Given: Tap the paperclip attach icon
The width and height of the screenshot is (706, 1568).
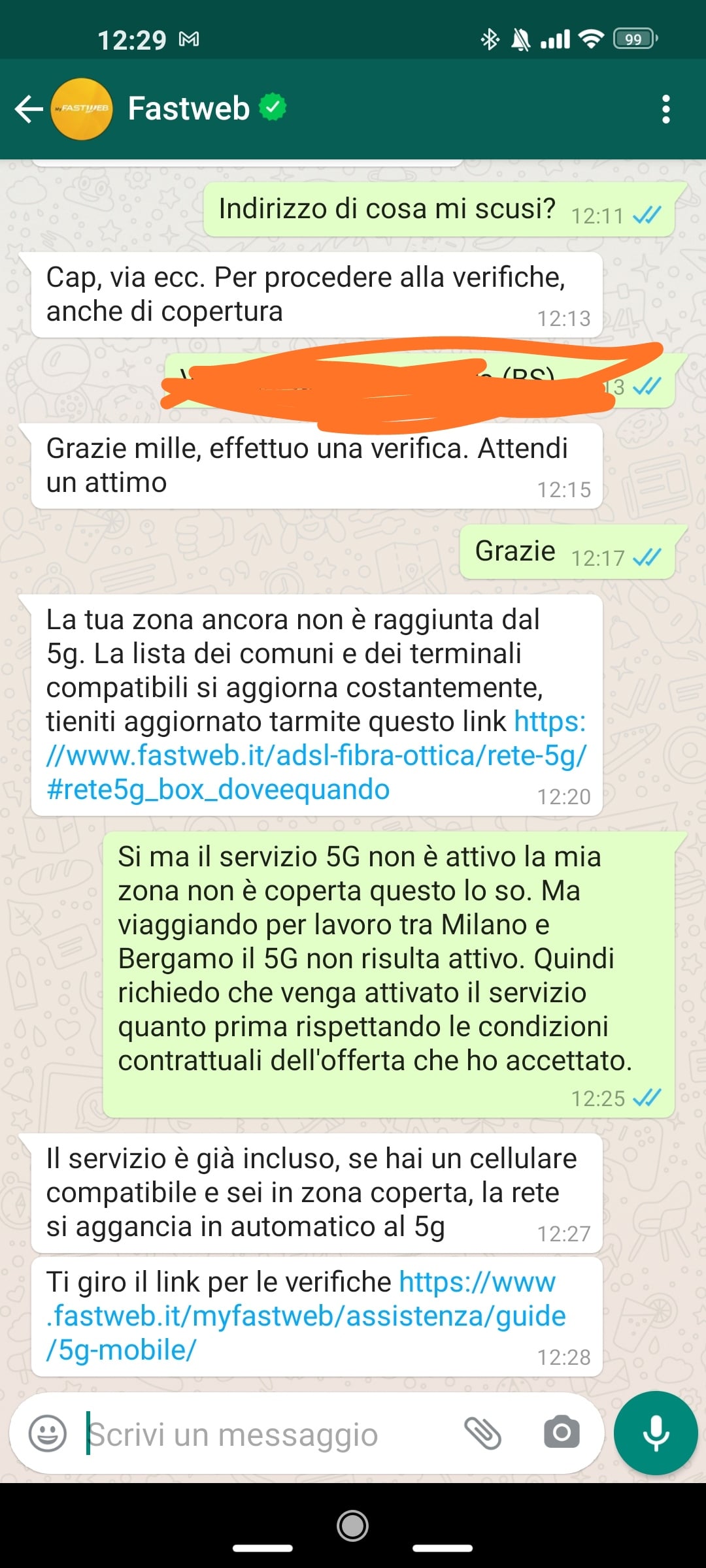Looking at the screenshot, I should 482,1433.
